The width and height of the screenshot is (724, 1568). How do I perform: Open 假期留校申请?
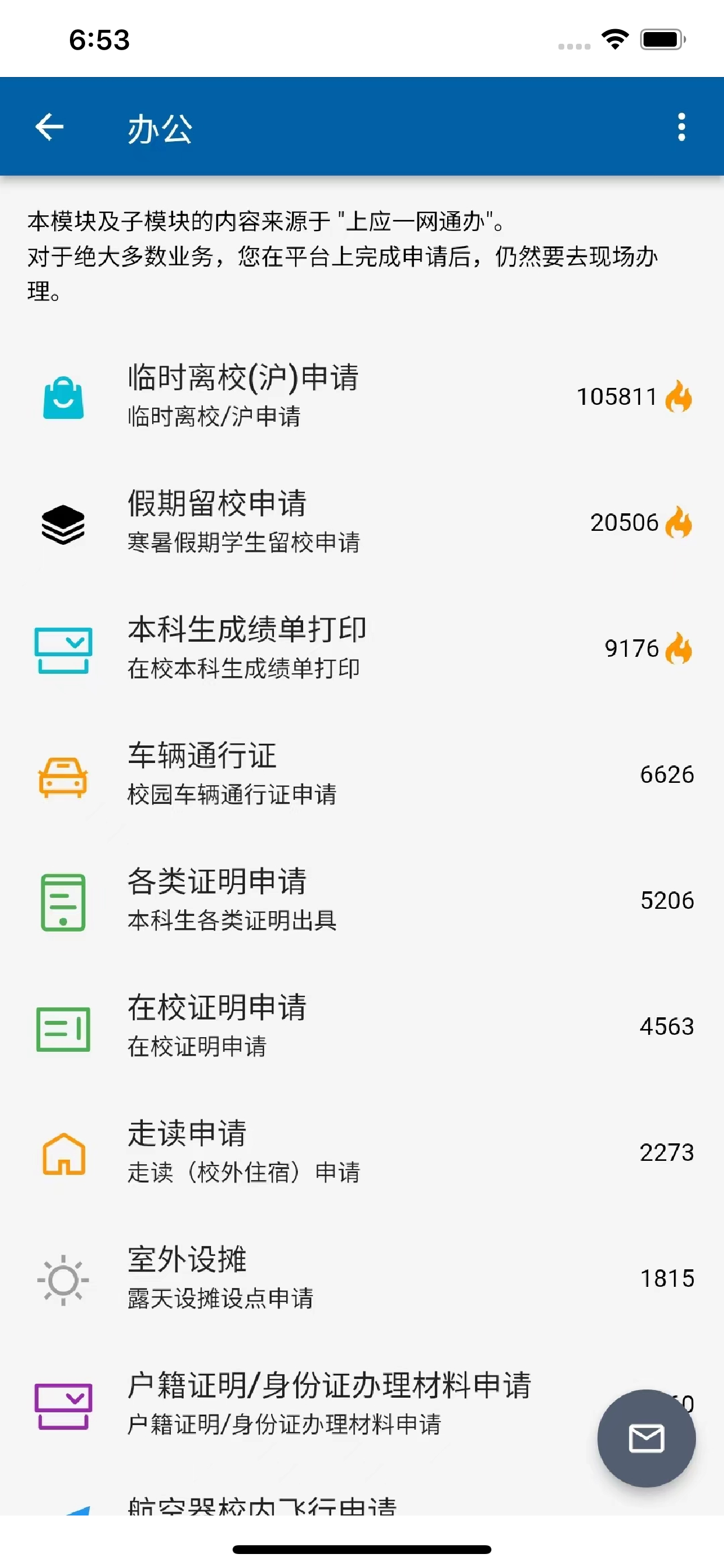pos(362,523)
